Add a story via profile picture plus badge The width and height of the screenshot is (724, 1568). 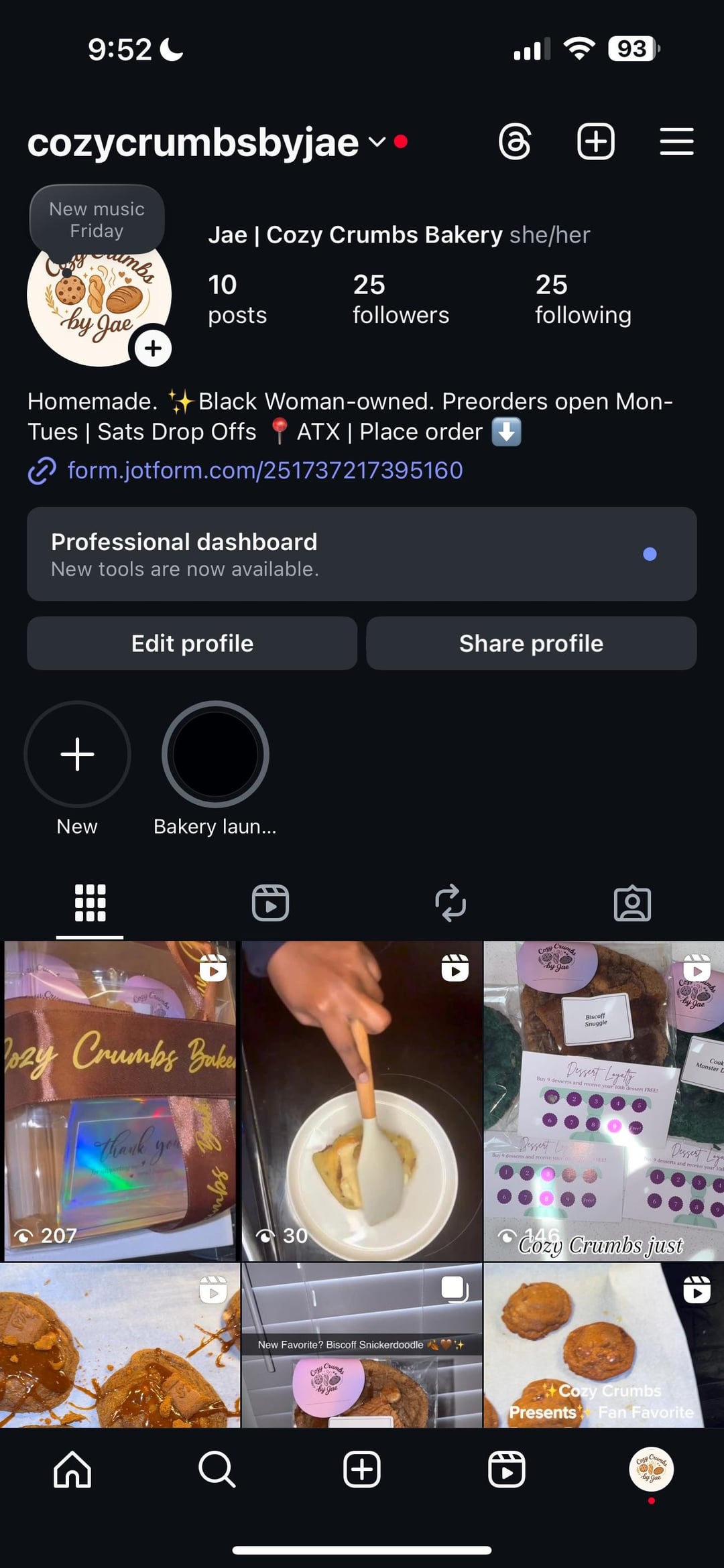[x=153, y=348]
